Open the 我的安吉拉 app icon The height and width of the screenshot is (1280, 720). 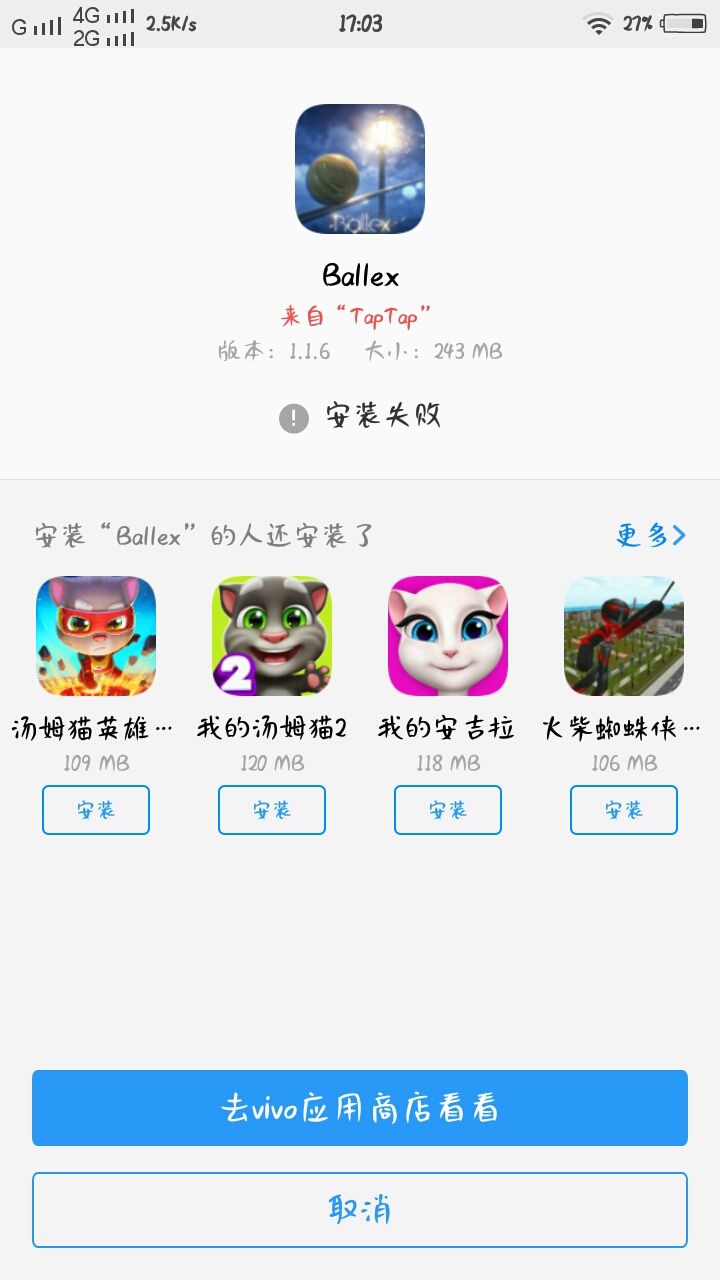click(x=448, y=636)
